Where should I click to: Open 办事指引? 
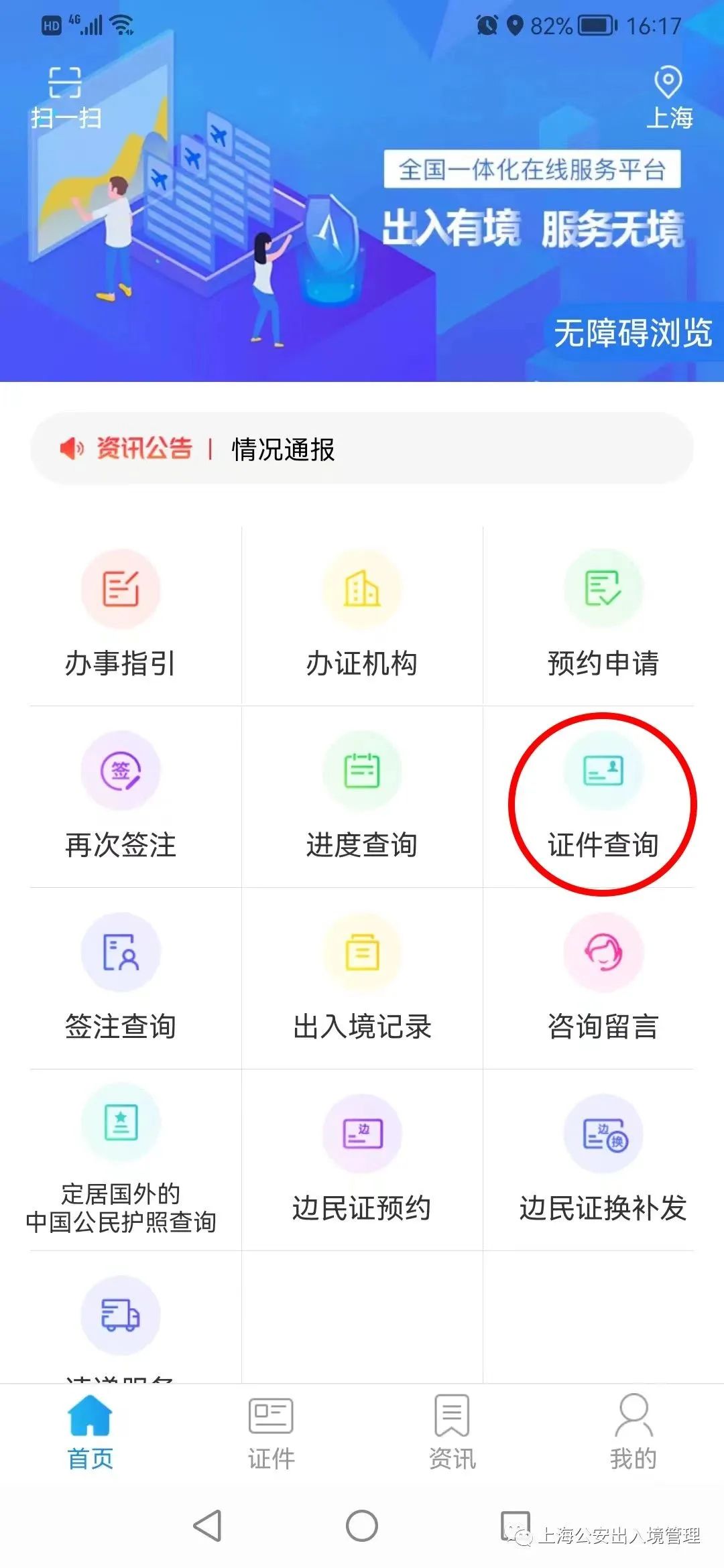pyautogui.click(x=121, y=614)
